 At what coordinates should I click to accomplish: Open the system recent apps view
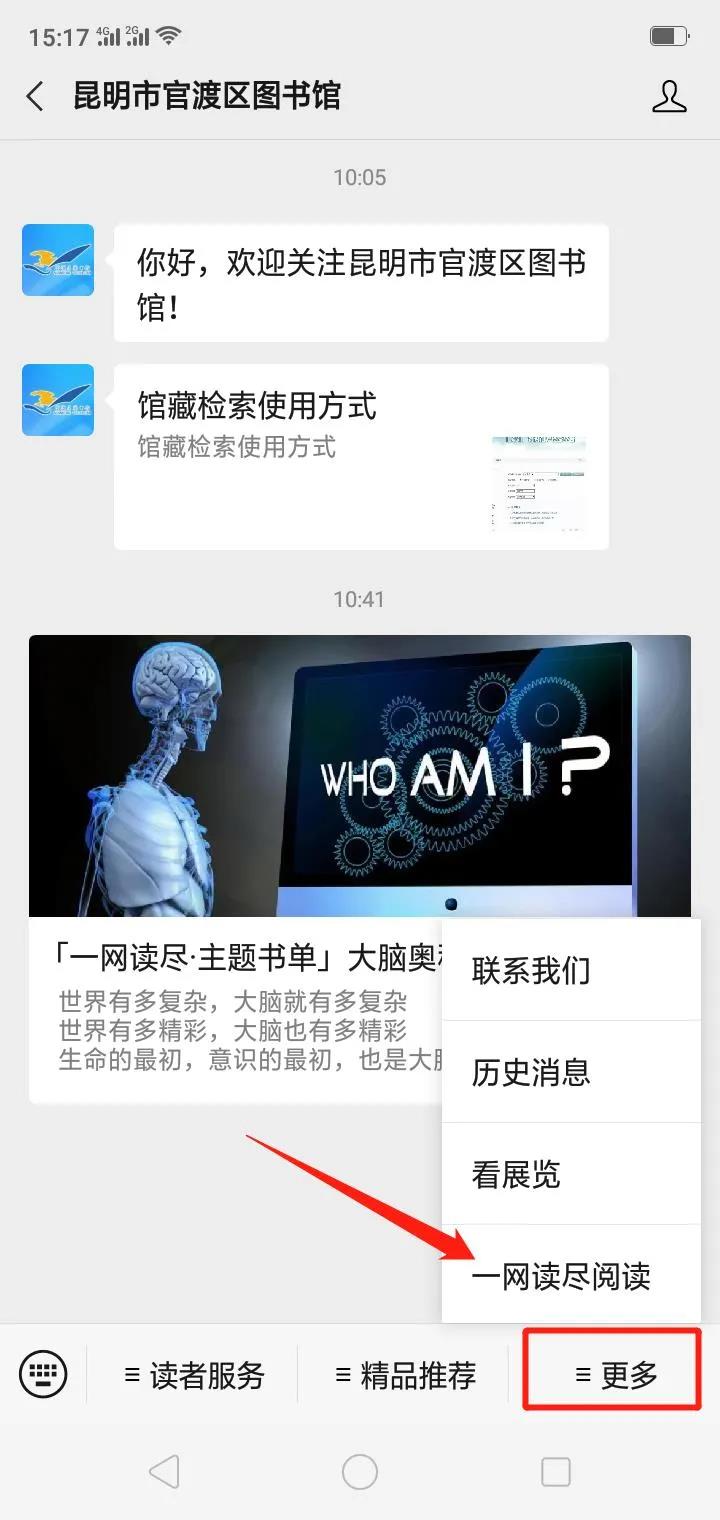[555, 1471]
